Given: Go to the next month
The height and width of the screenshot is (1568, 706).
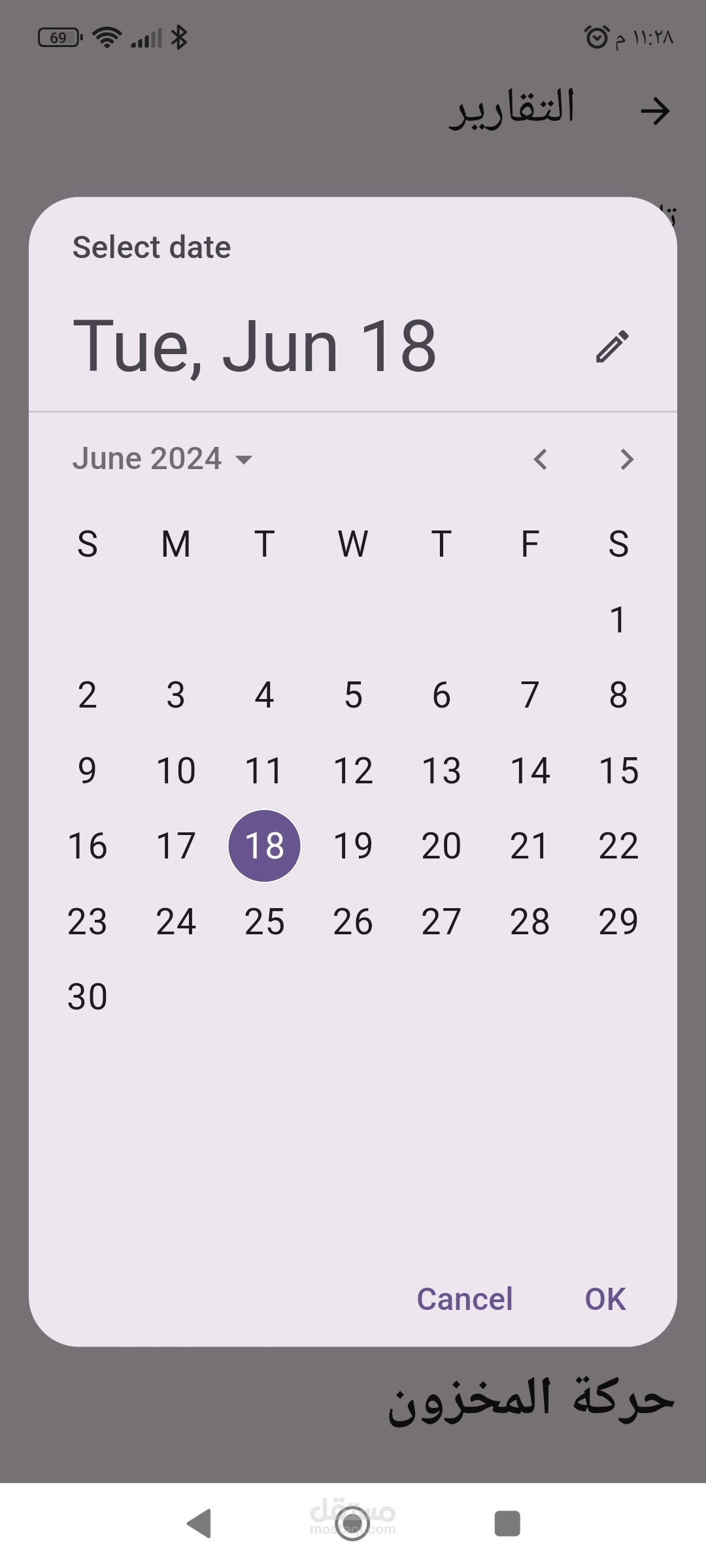Looking at the screenshot, I should click(x=626, y=459).
